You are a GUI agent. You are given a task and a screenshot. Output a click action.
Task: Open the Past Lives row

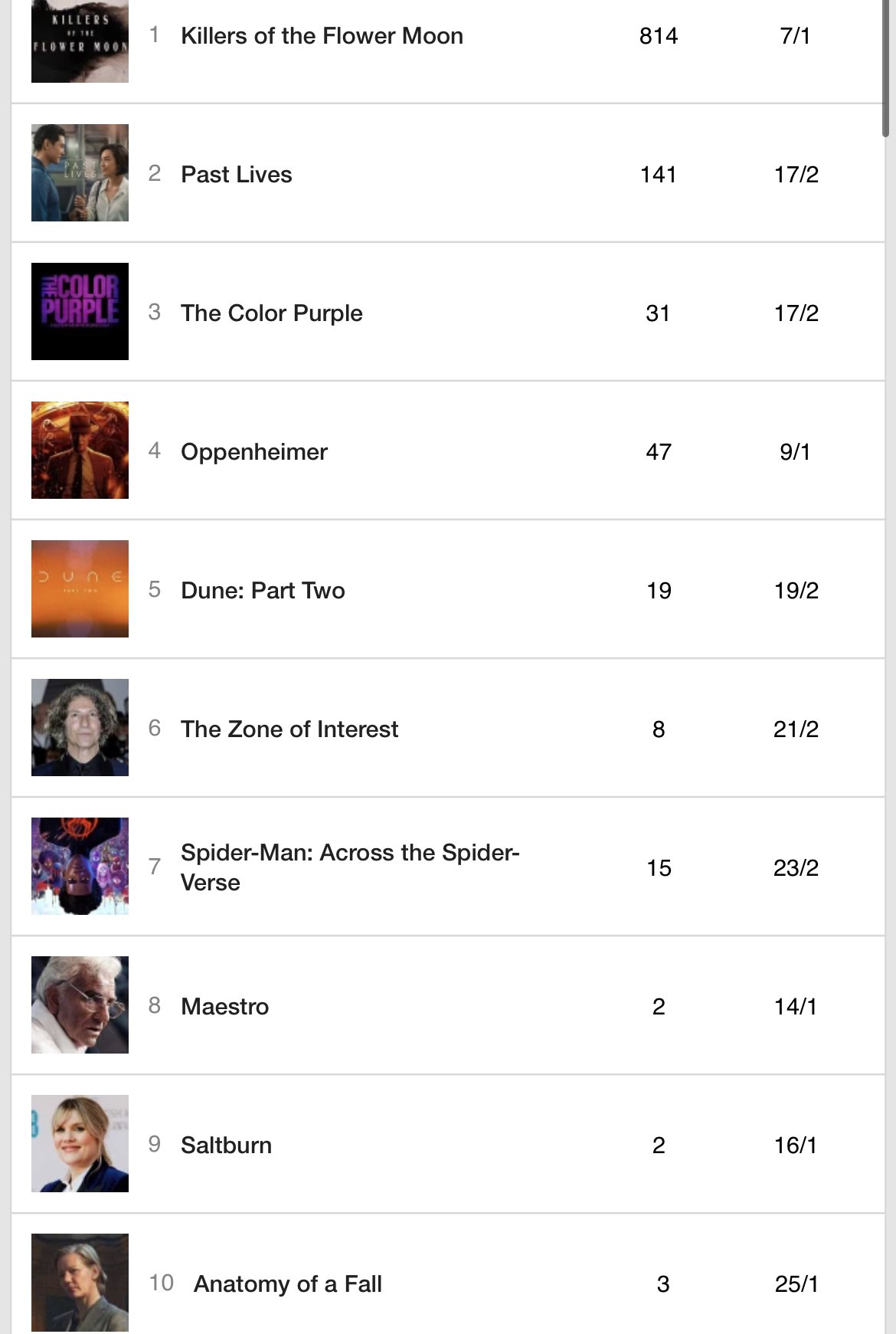236,175
